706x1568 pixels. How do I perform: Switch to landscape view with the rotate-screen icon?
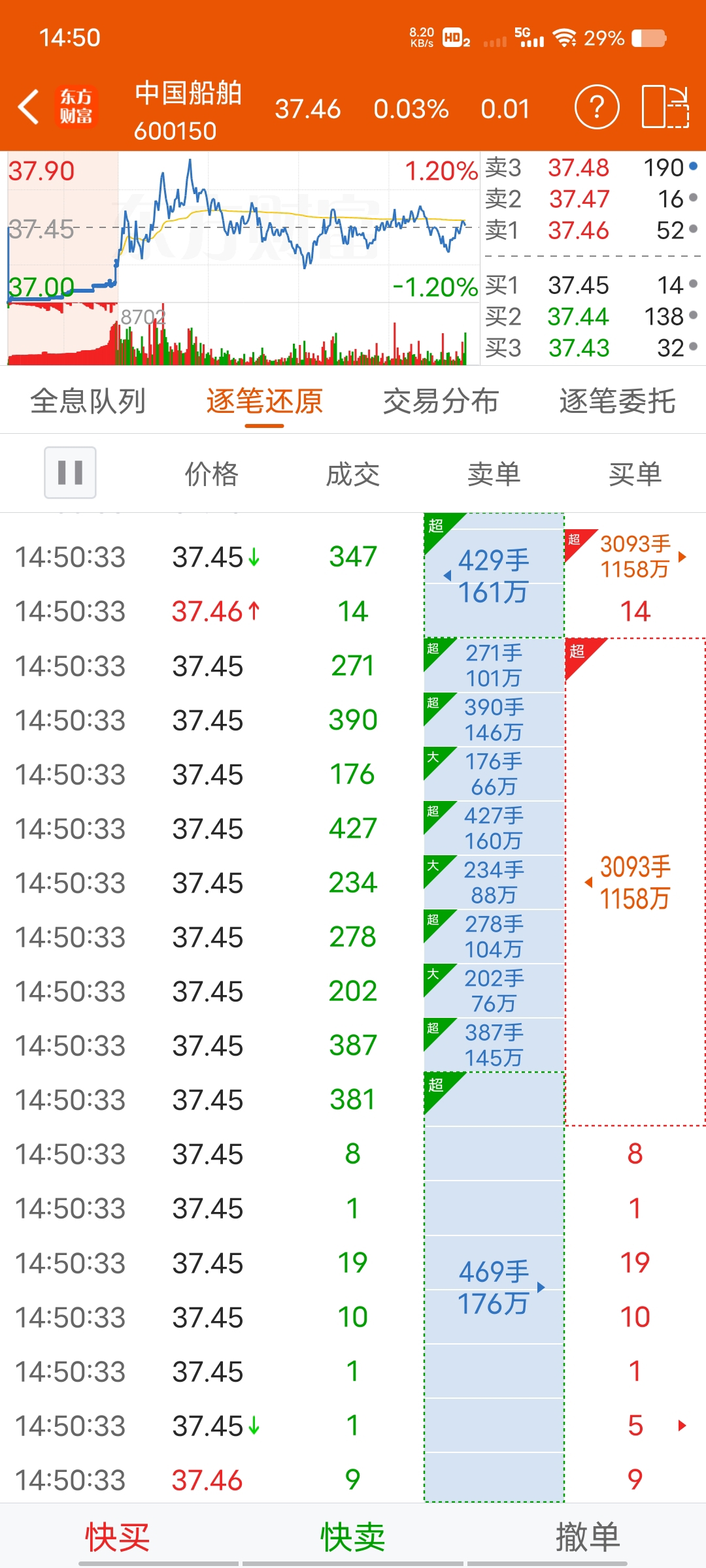(664, 106)
